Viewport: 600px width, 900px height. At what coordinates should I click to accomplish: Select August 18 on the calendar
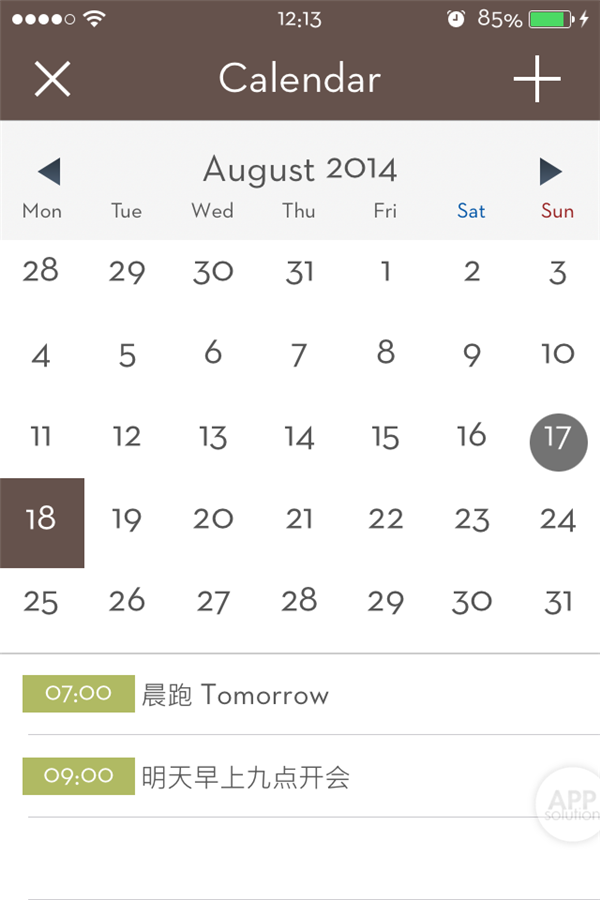point(41,520)
